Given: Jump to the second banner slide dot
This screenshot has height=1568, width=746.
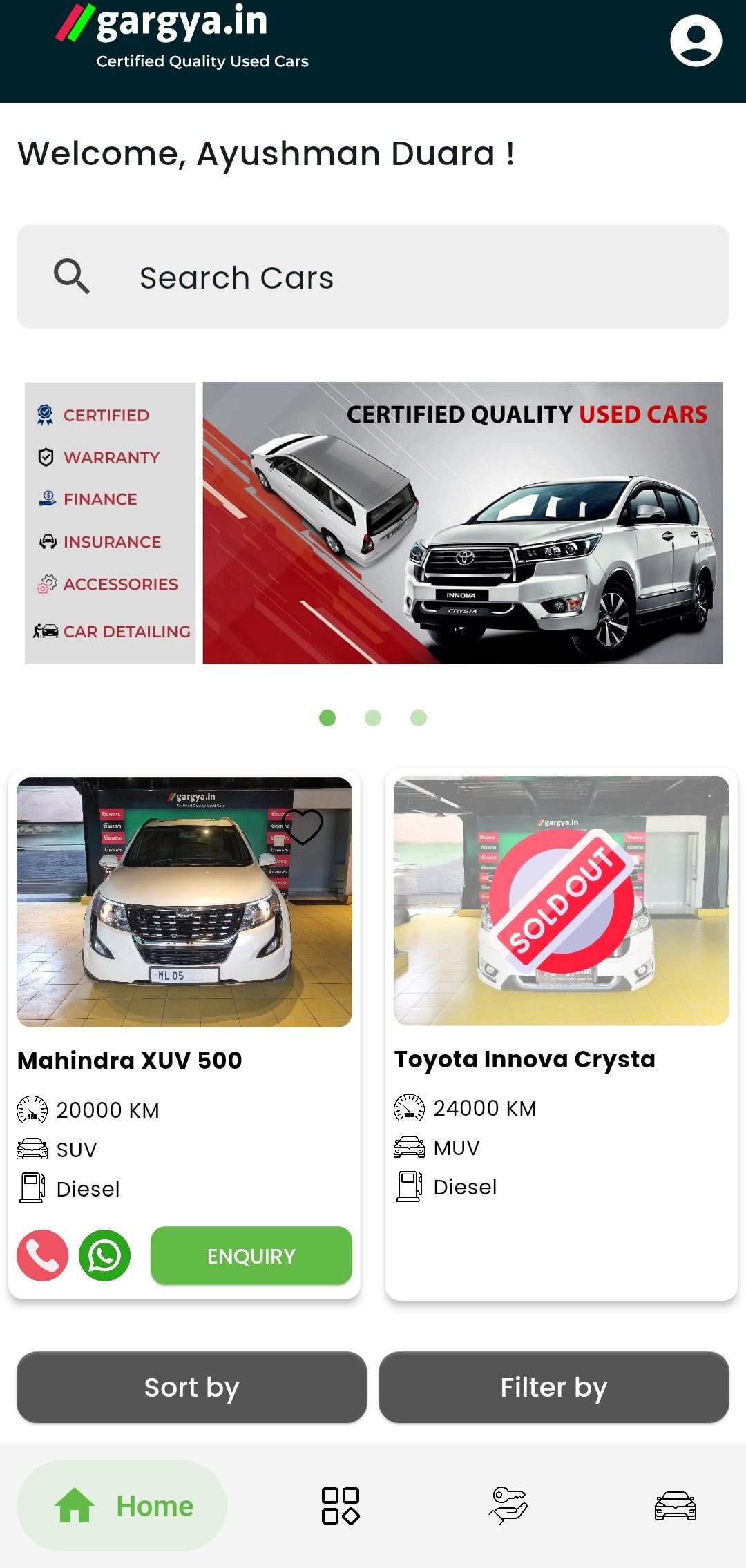Looking at the screenshot, I should click(x=373, y=718).
